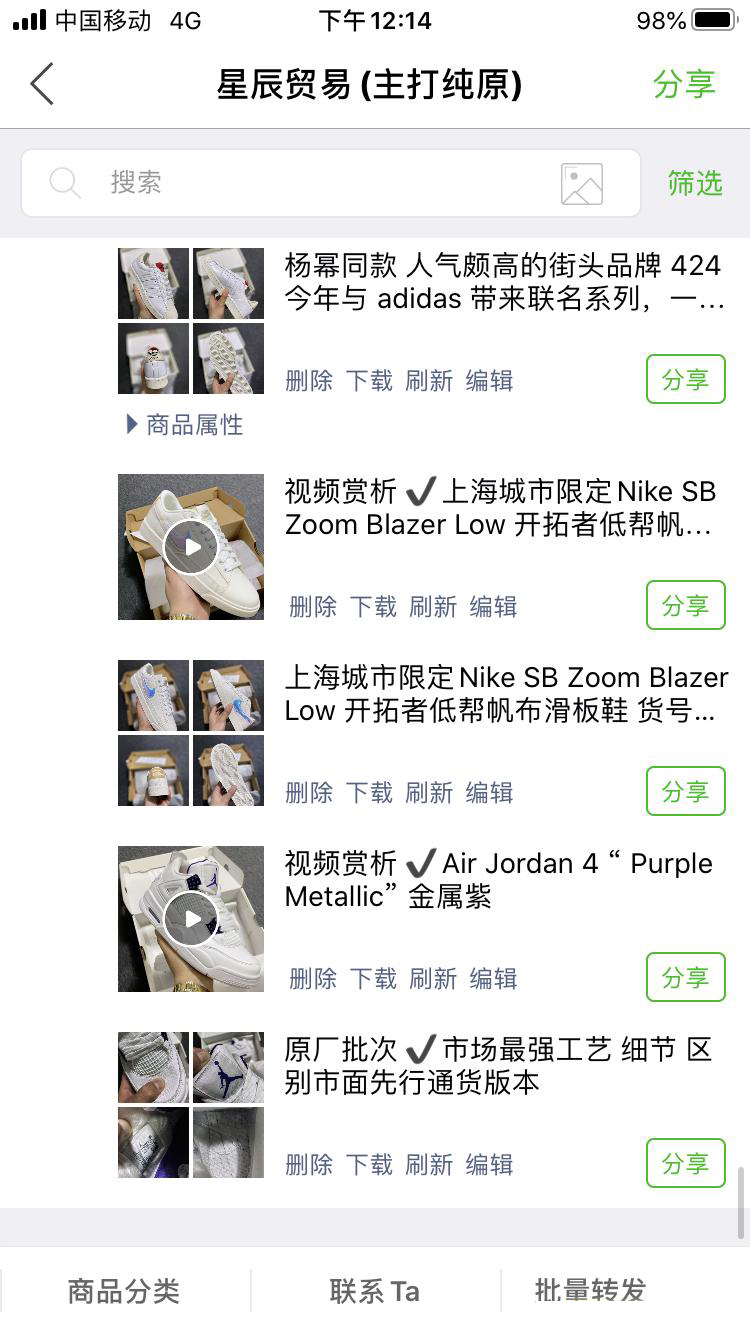Open the 原厂批次 product photo grid

tap(191, 1105)
